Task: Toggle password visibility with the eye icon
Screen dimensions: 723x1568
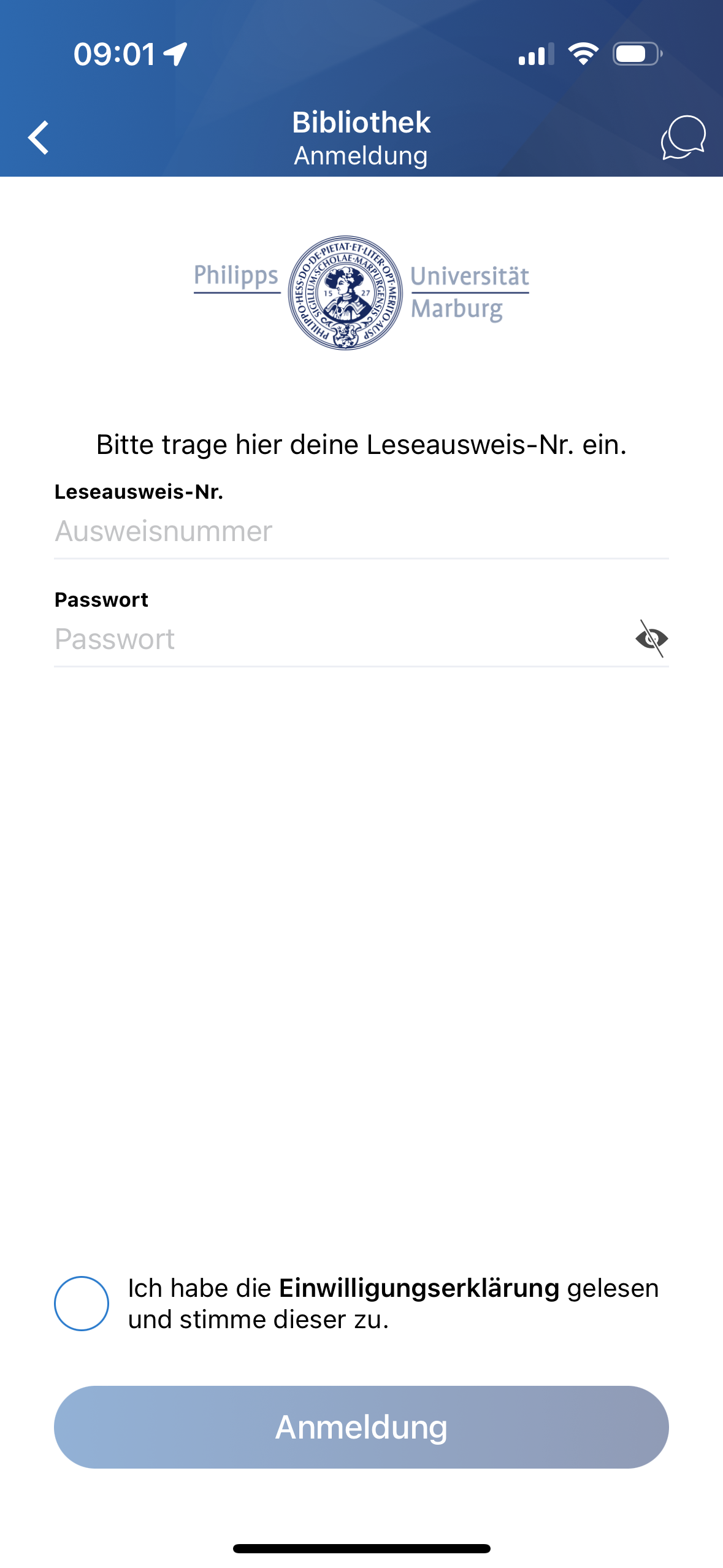Action: 651,639
